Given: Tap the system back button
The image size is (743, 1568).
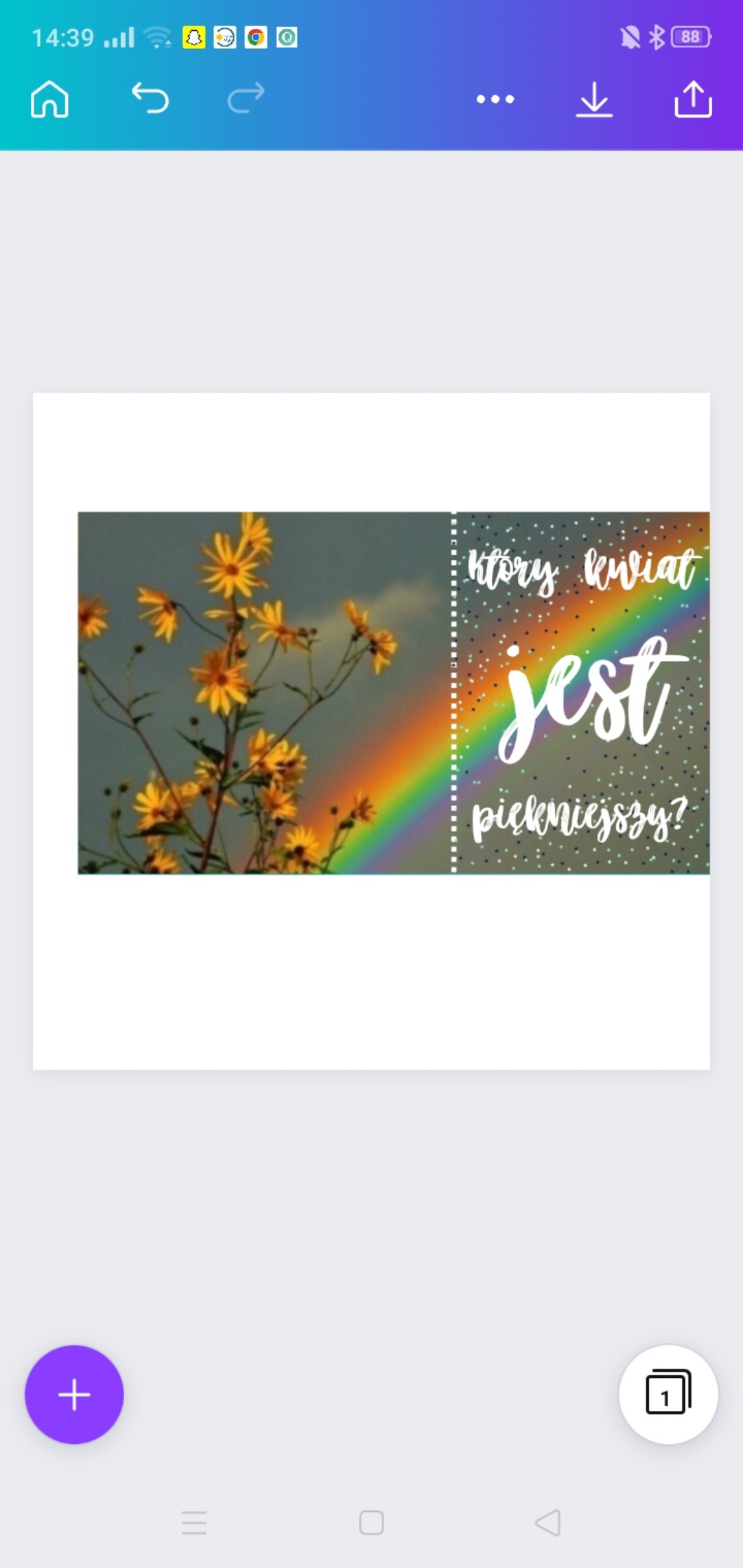Looking at the screenshot, I should click(548, 1522).
